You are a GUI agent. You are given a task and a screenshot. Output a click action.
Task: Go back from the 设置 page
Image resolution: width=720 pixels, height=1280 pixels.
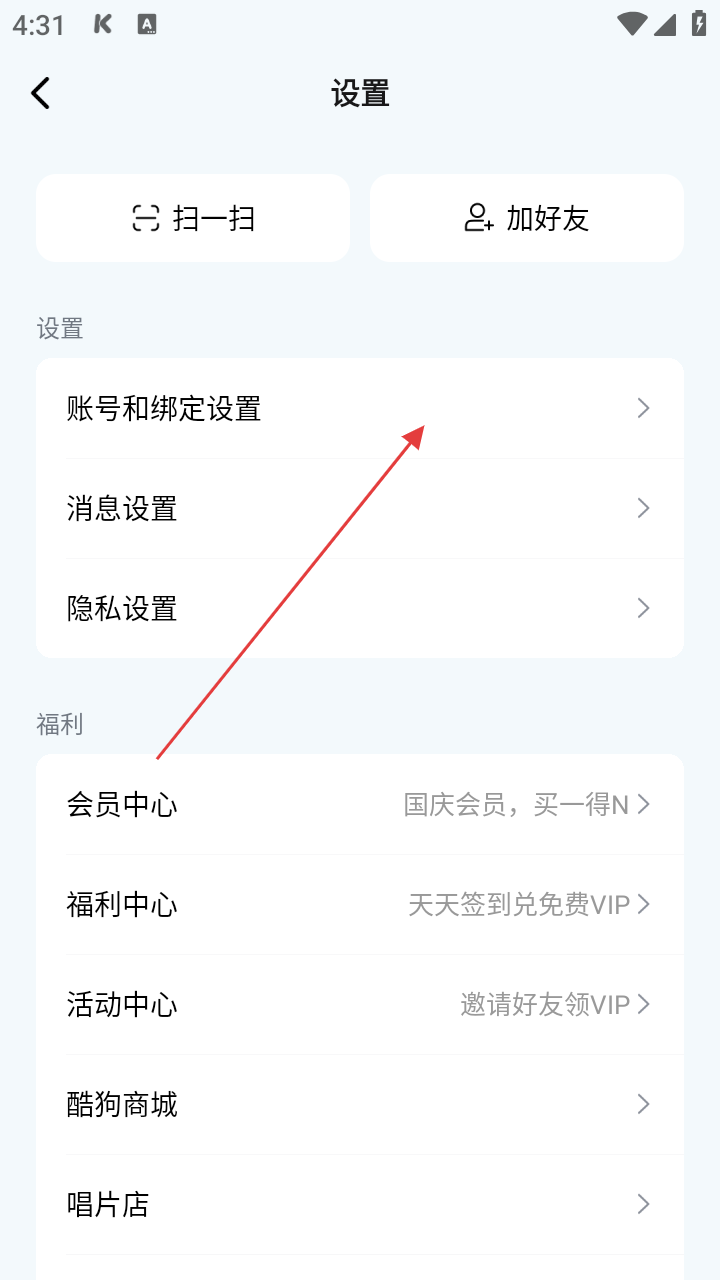(40, 94)
